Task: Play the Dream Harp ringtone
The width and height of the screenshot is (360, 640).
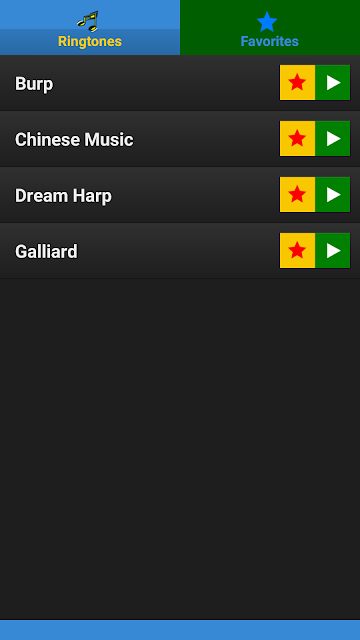Action: [x=333, y=194]
